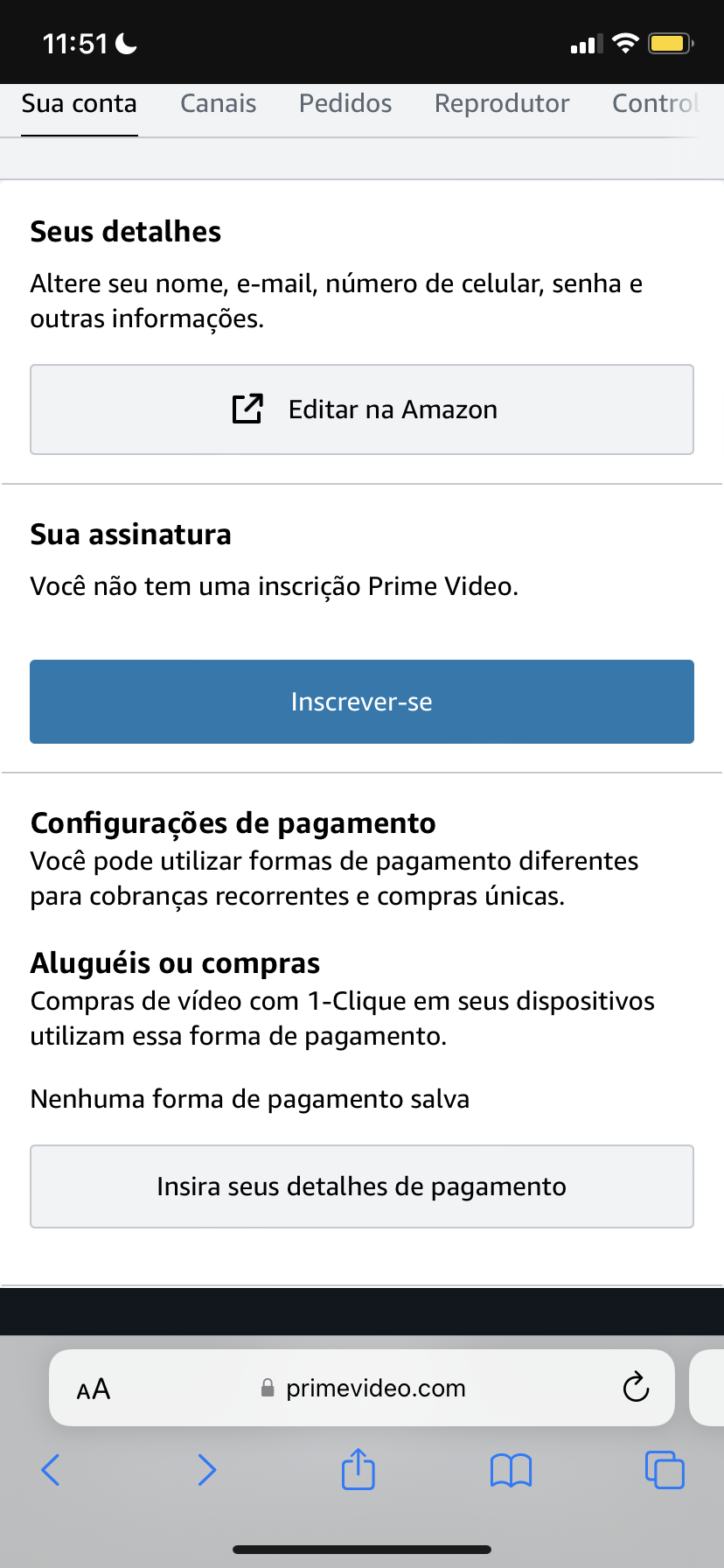Open the AA reader options in Safari
The image size is (724, 1568).
(x=94, y=1389)
